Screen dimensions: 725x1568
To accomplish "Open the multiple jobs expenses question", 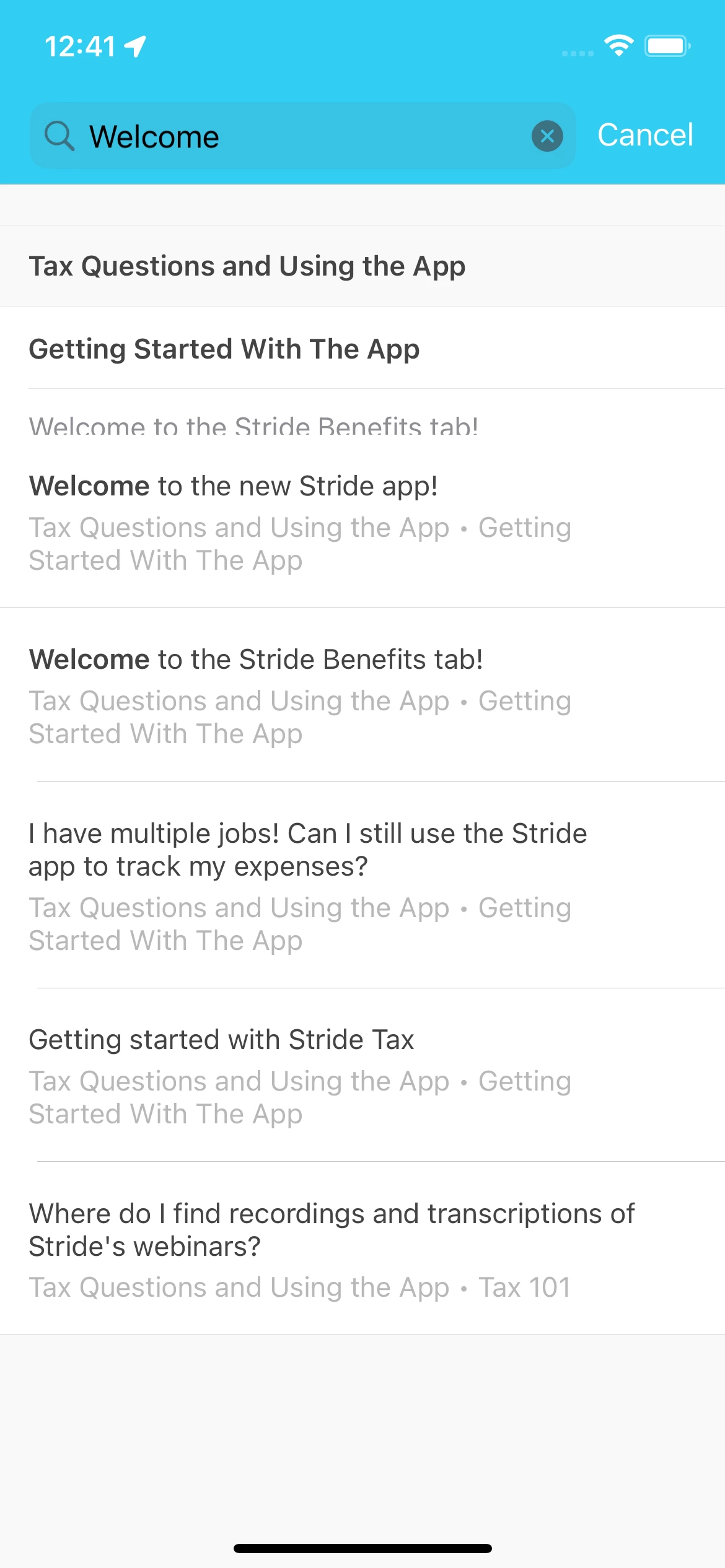I will click(x=308, y=850).
